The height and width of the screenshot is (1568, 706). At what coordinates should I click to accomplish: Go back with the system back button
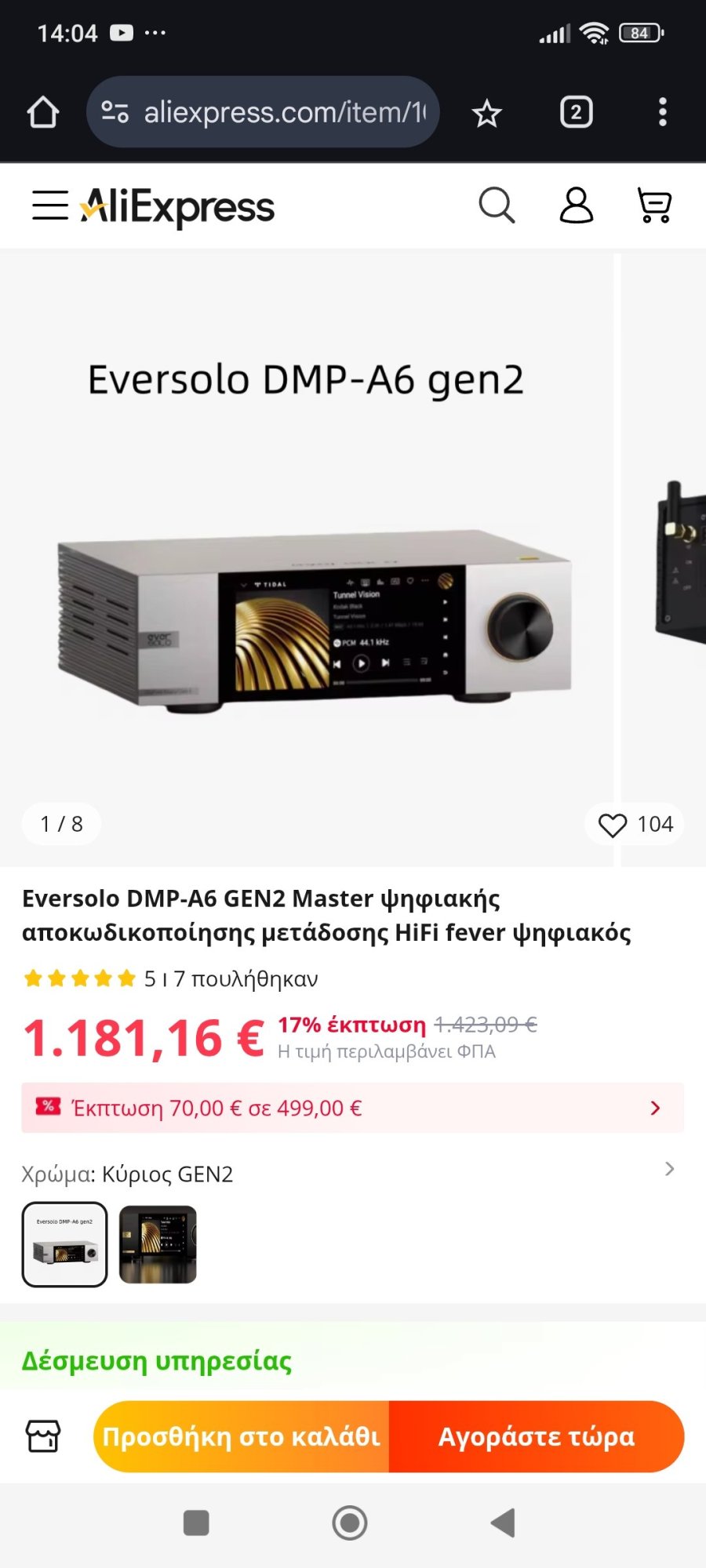coord(503,1523)
